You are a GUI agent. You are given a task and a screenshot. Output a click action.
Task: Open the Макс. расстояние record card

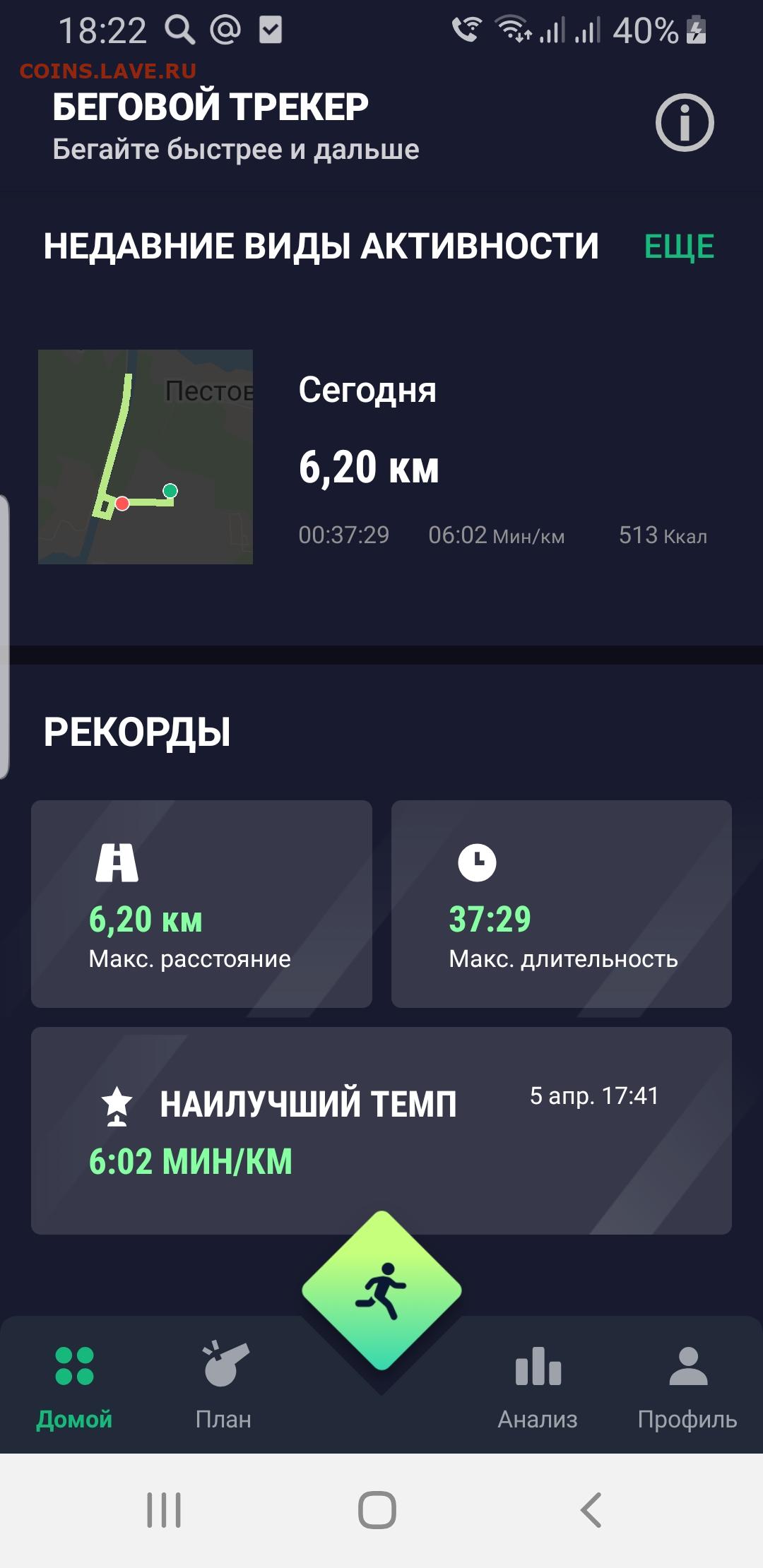(201, 903)
